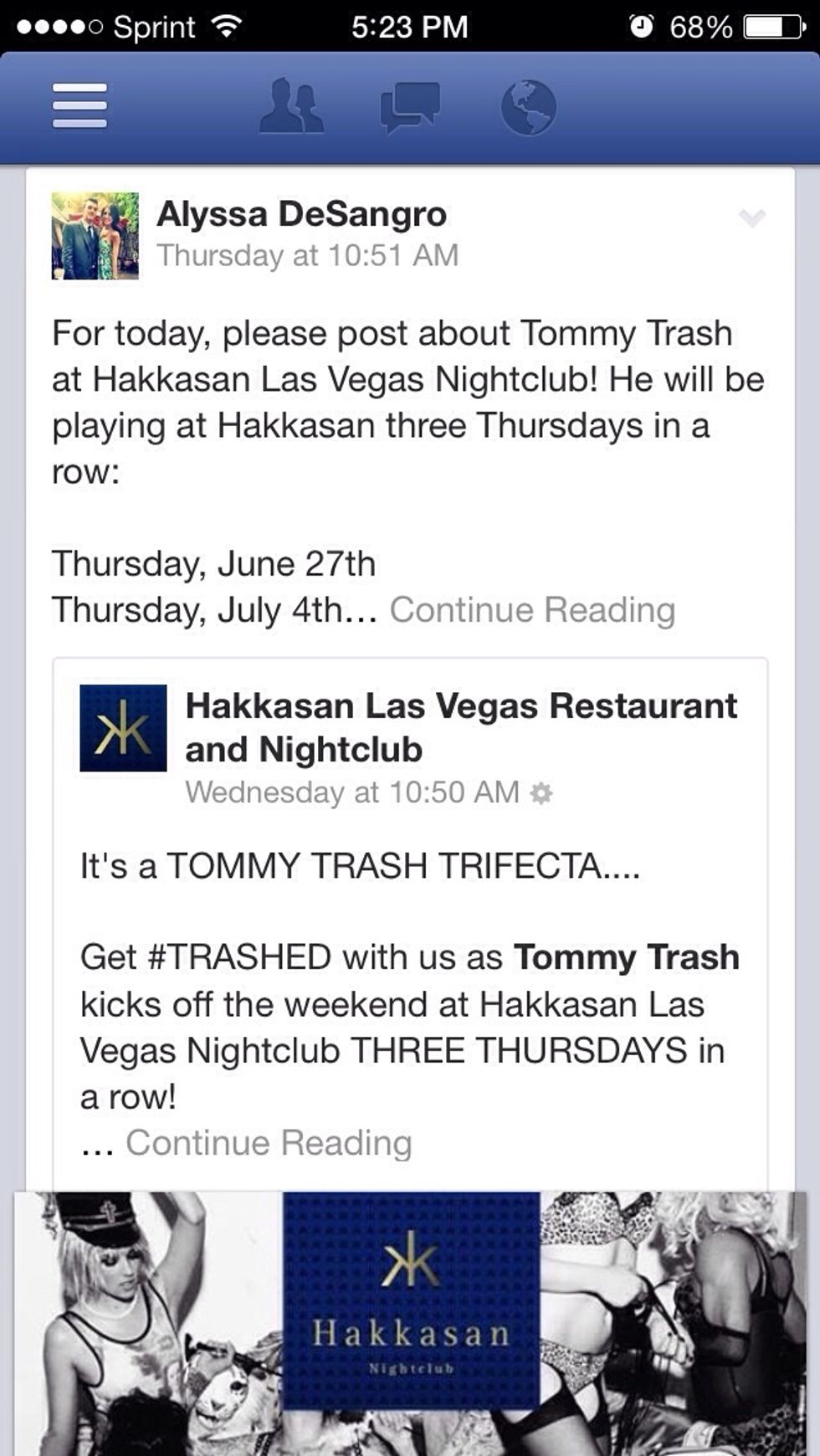
Task: Open the notifications globe icon
Action: 528,108
